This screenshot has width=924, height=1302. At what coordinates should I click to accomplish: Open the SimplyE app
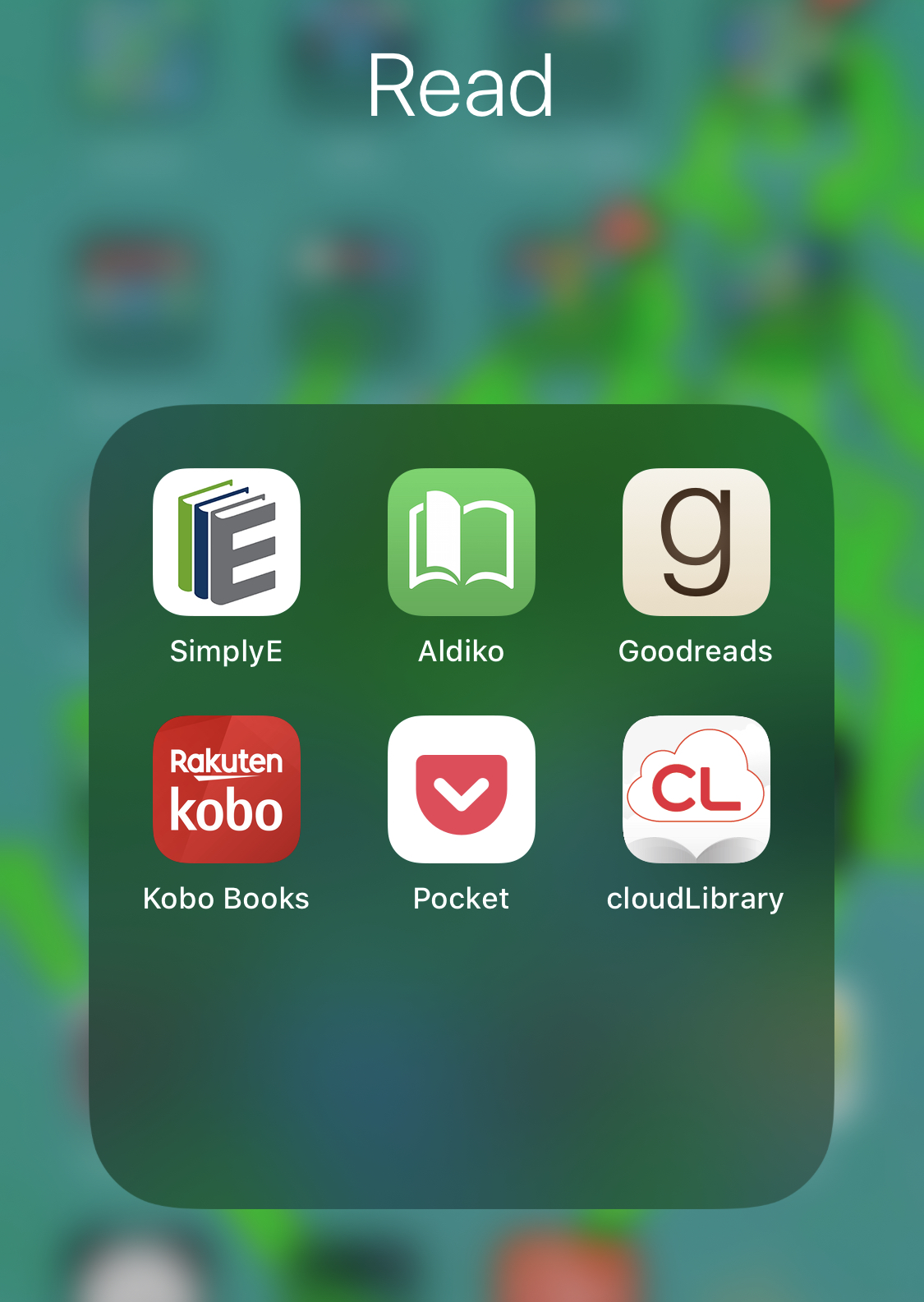pos(226,542)
